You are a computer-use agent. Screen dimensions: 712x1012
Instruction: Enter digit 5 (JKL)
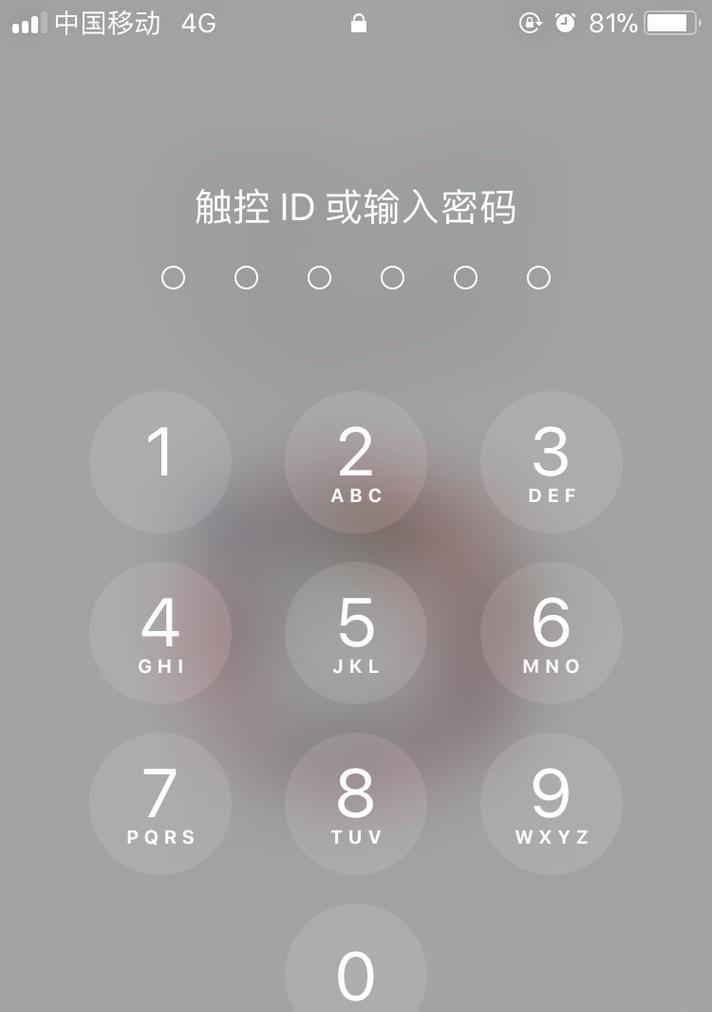(x=356, y=632)
